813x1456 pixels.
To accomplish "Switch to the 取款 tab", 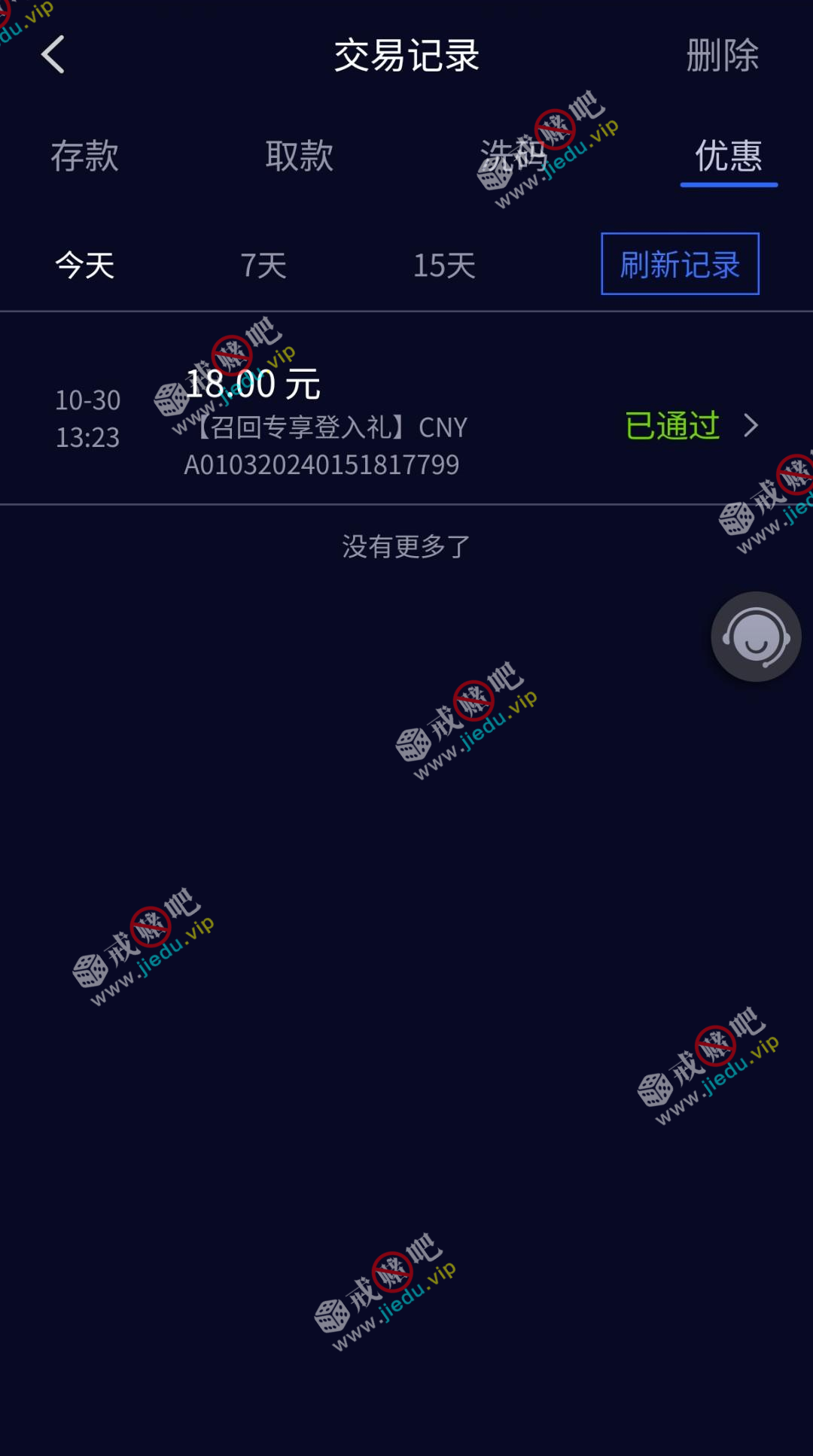I will tap(299, 156).
